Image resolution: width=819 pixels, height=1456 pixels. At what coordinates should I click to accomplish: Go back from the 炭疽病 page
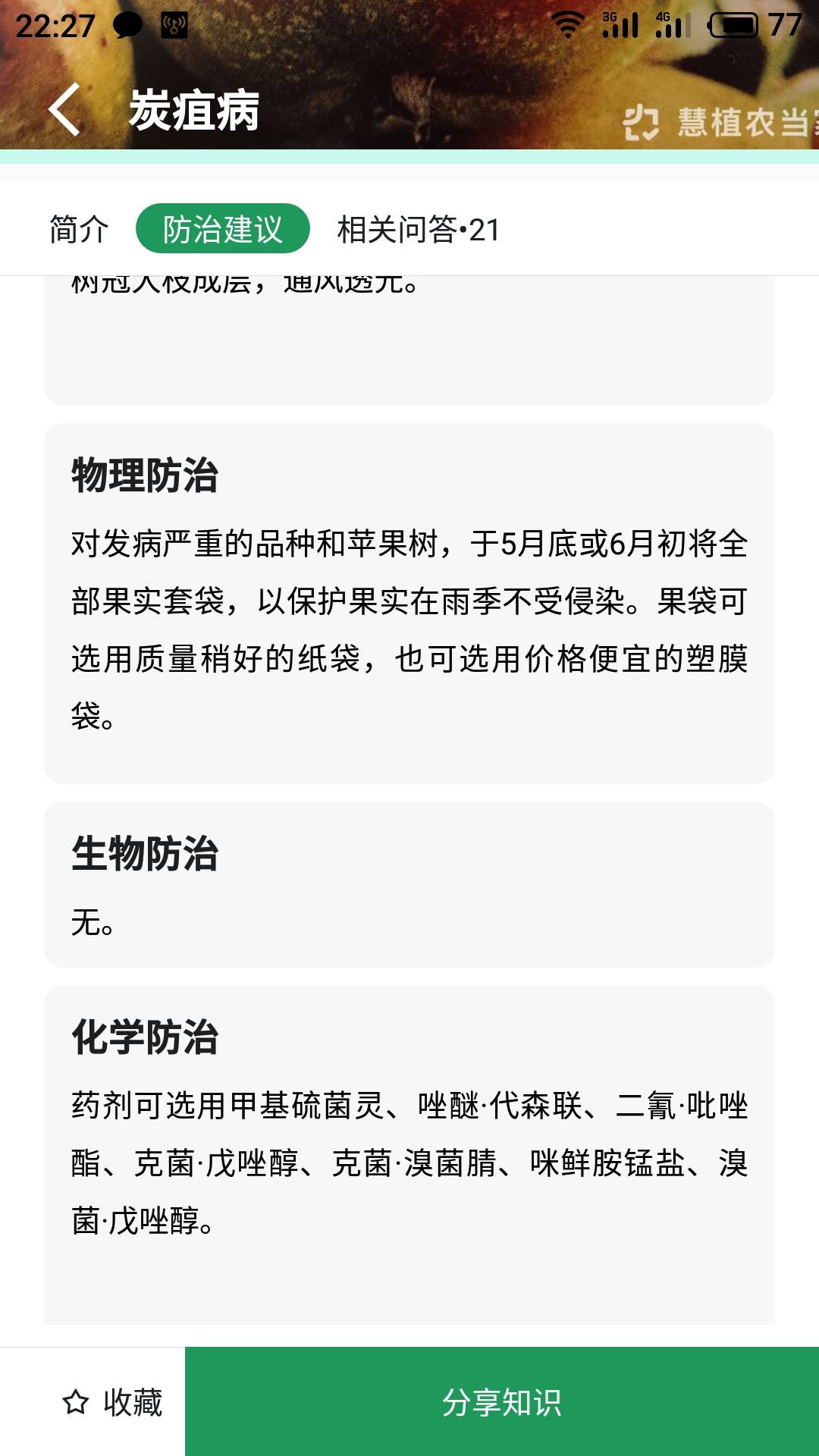pos(64,109)
